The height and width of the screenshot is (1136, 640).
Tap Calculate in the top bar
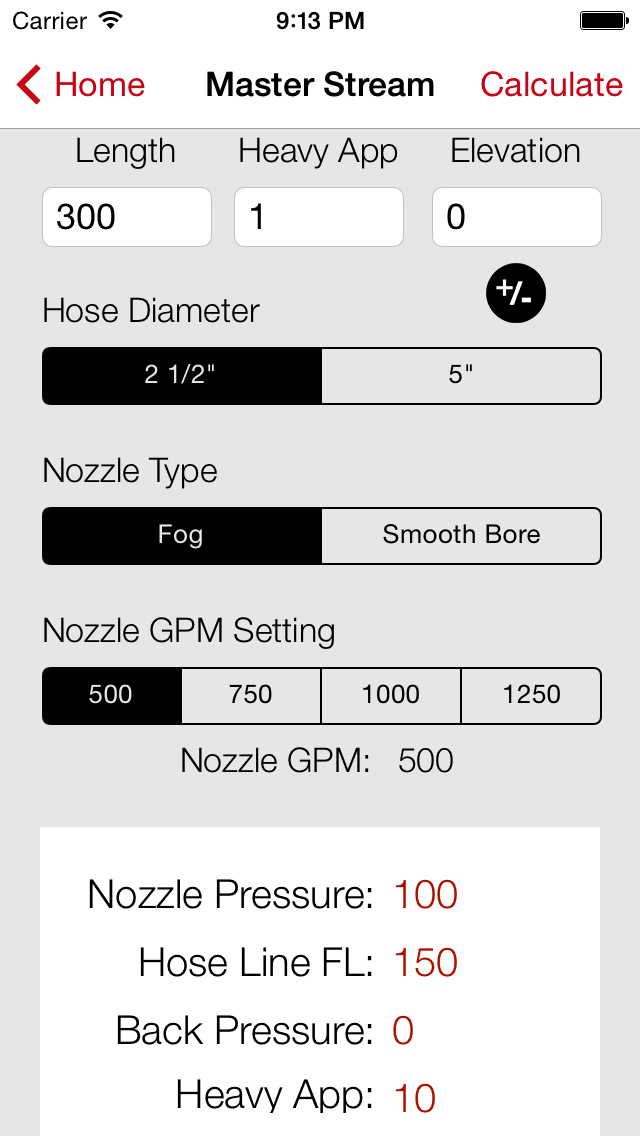pyautogui.click(x=551, y=85)
